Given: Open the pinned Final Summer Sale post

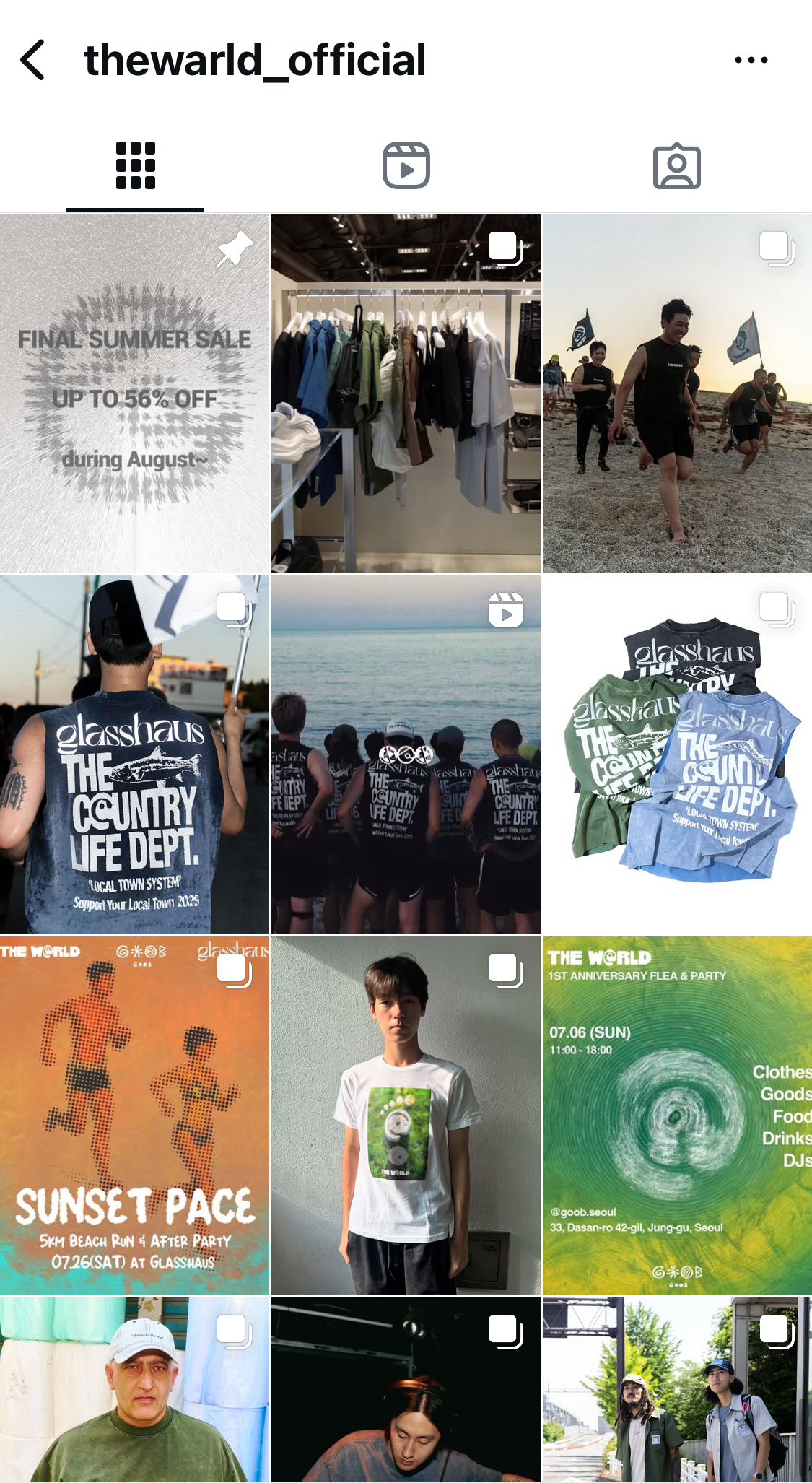Looking at the screenshot, I should coord(134,393).
